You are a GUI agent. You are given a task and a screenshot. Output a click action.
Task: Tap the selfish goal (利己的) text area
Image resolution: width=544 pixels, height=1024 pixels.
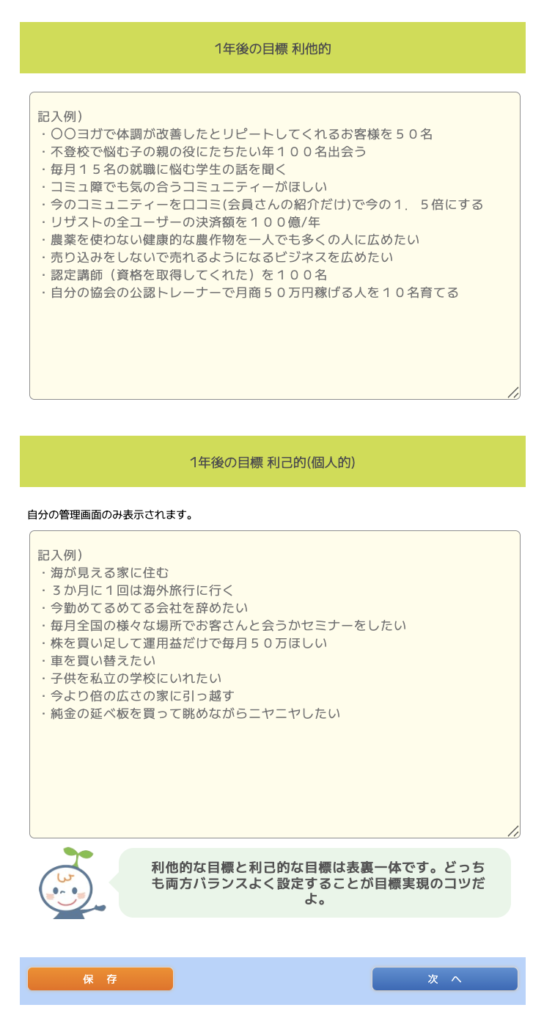click(274, 684)
